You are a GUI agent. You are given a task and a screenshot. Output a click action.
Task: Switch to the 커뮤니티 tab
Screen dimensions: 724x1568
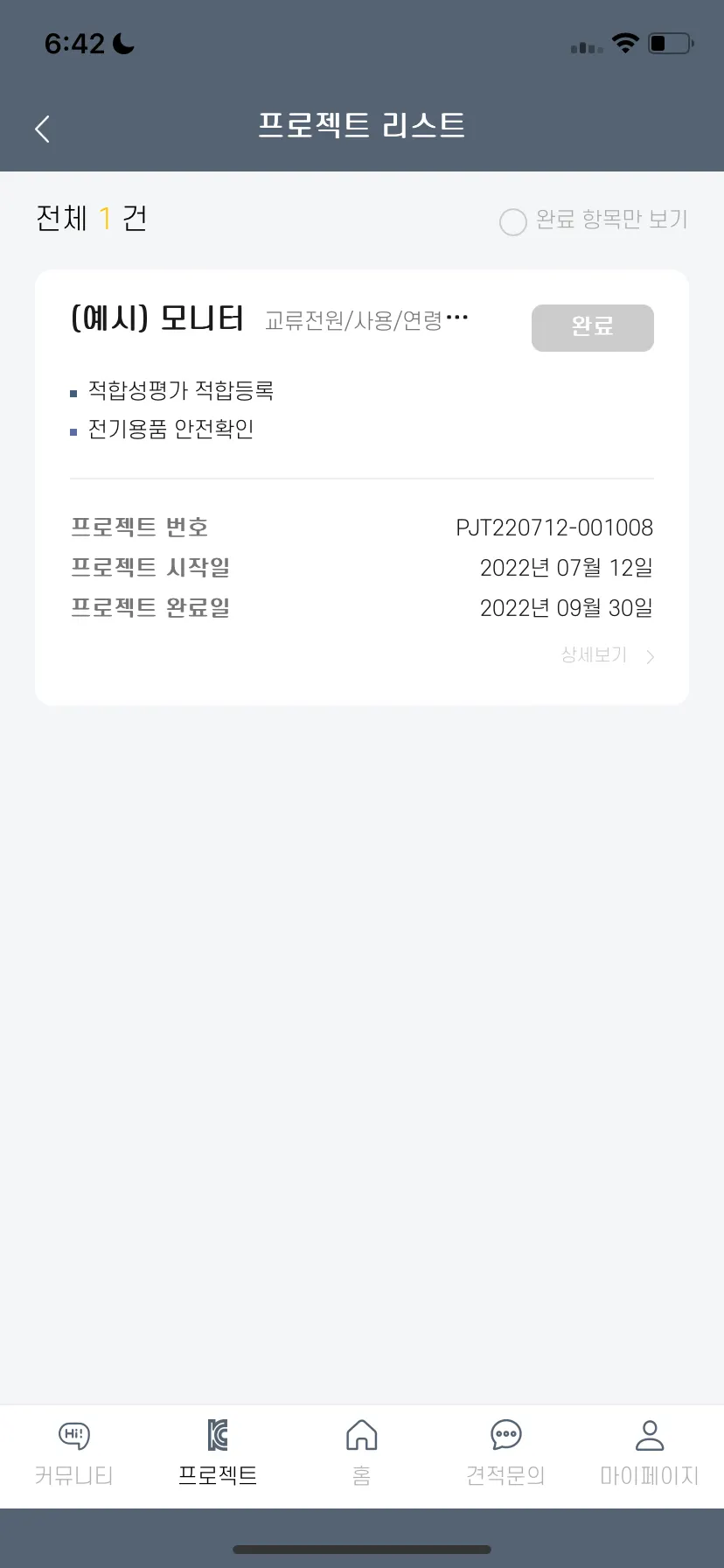click(73, 1454)
